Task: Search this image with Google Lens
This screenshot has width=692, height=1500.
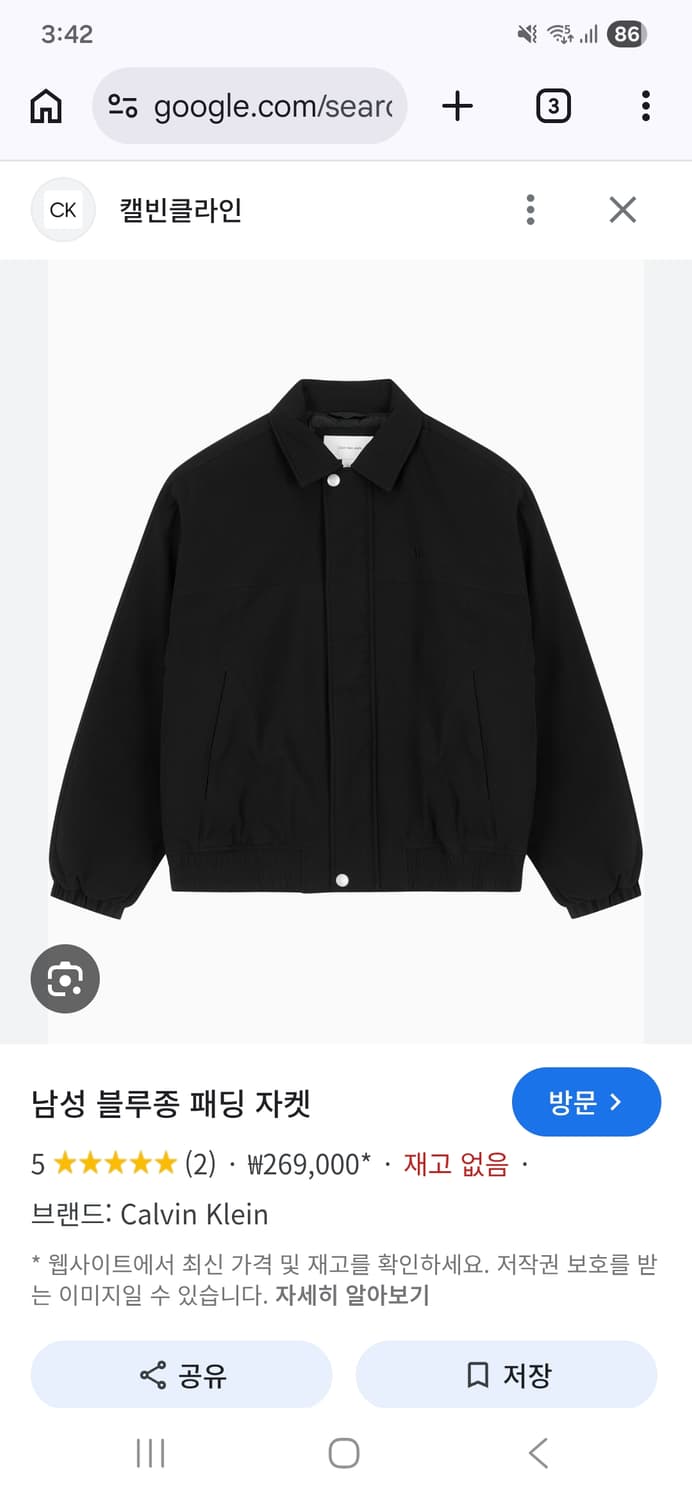Action: click(65, 978)
